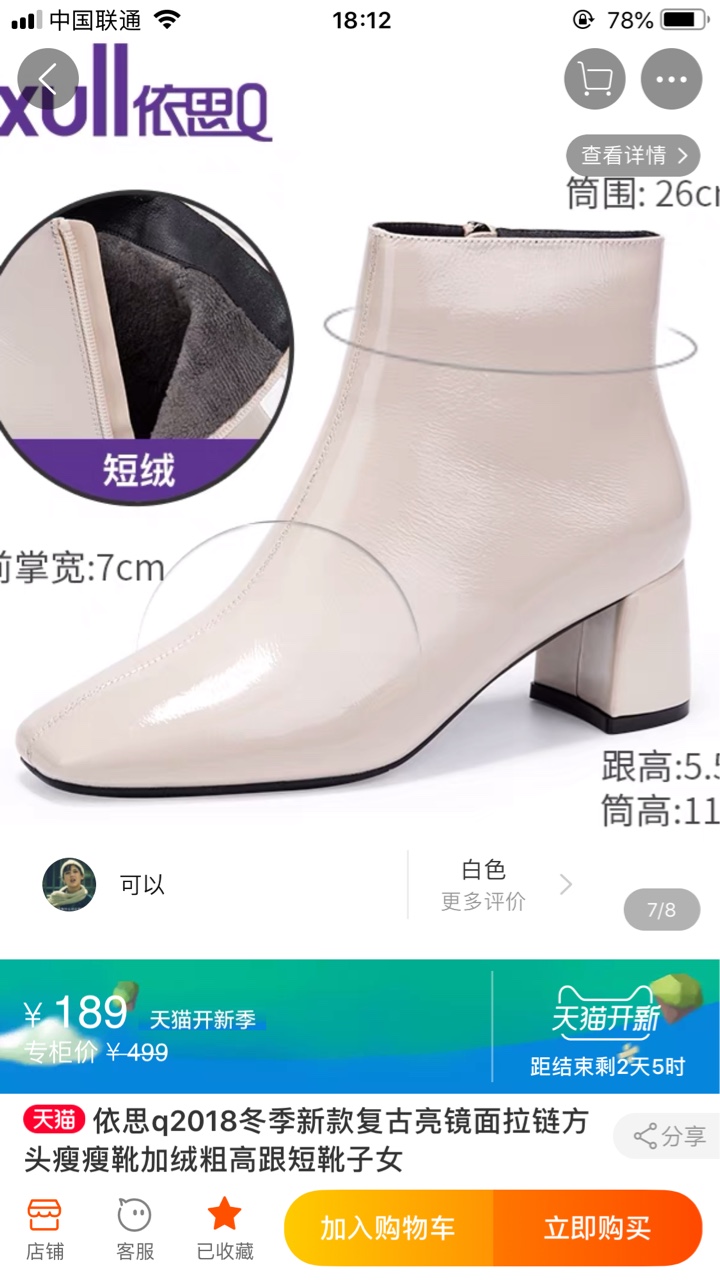Screen dimensions: 720x1280
Task: Share this product via 分享
Action: click(x=668, y=1136)
